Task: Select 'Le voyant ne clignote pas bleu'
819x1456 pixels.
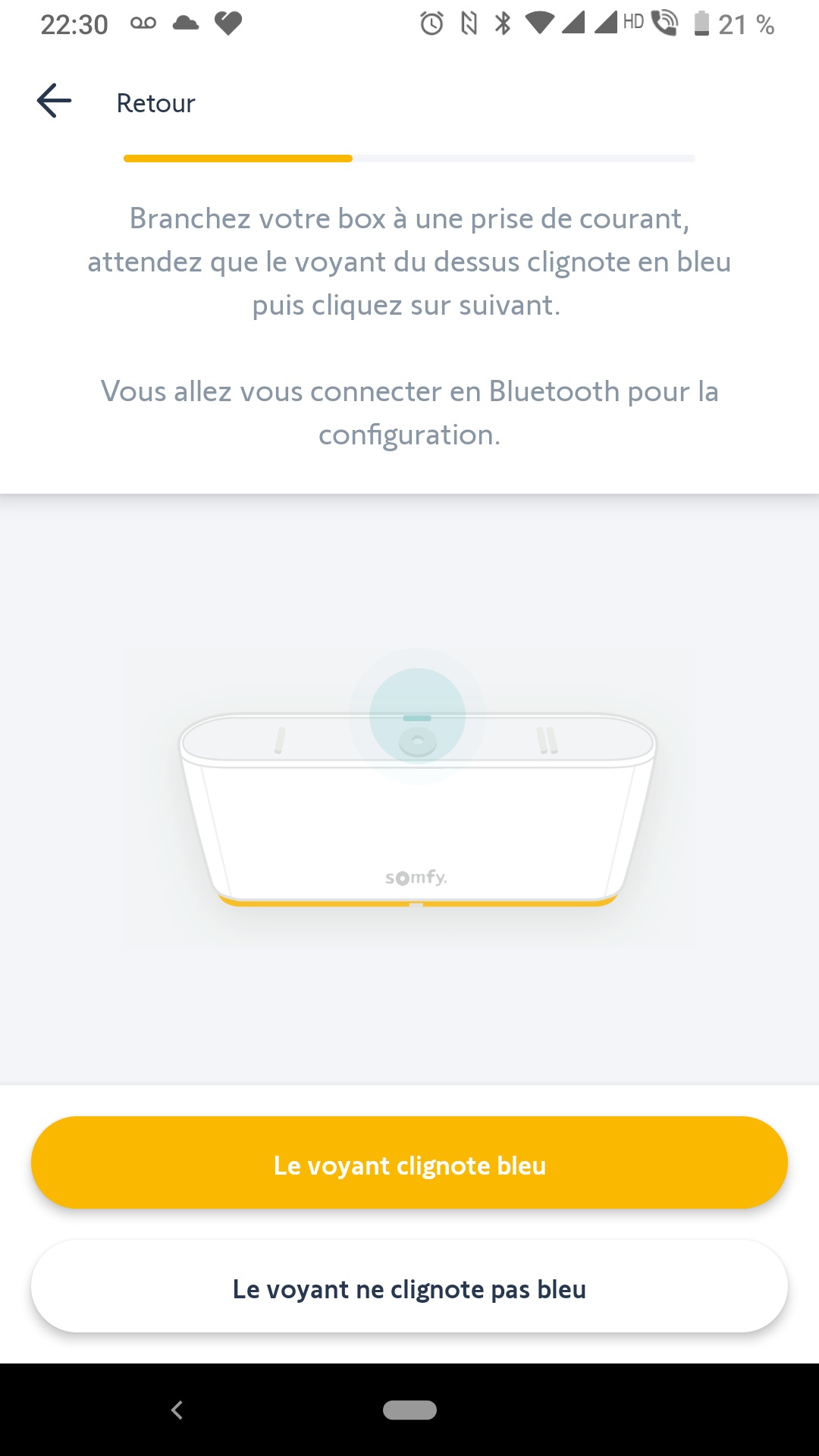Action: 409,1288
